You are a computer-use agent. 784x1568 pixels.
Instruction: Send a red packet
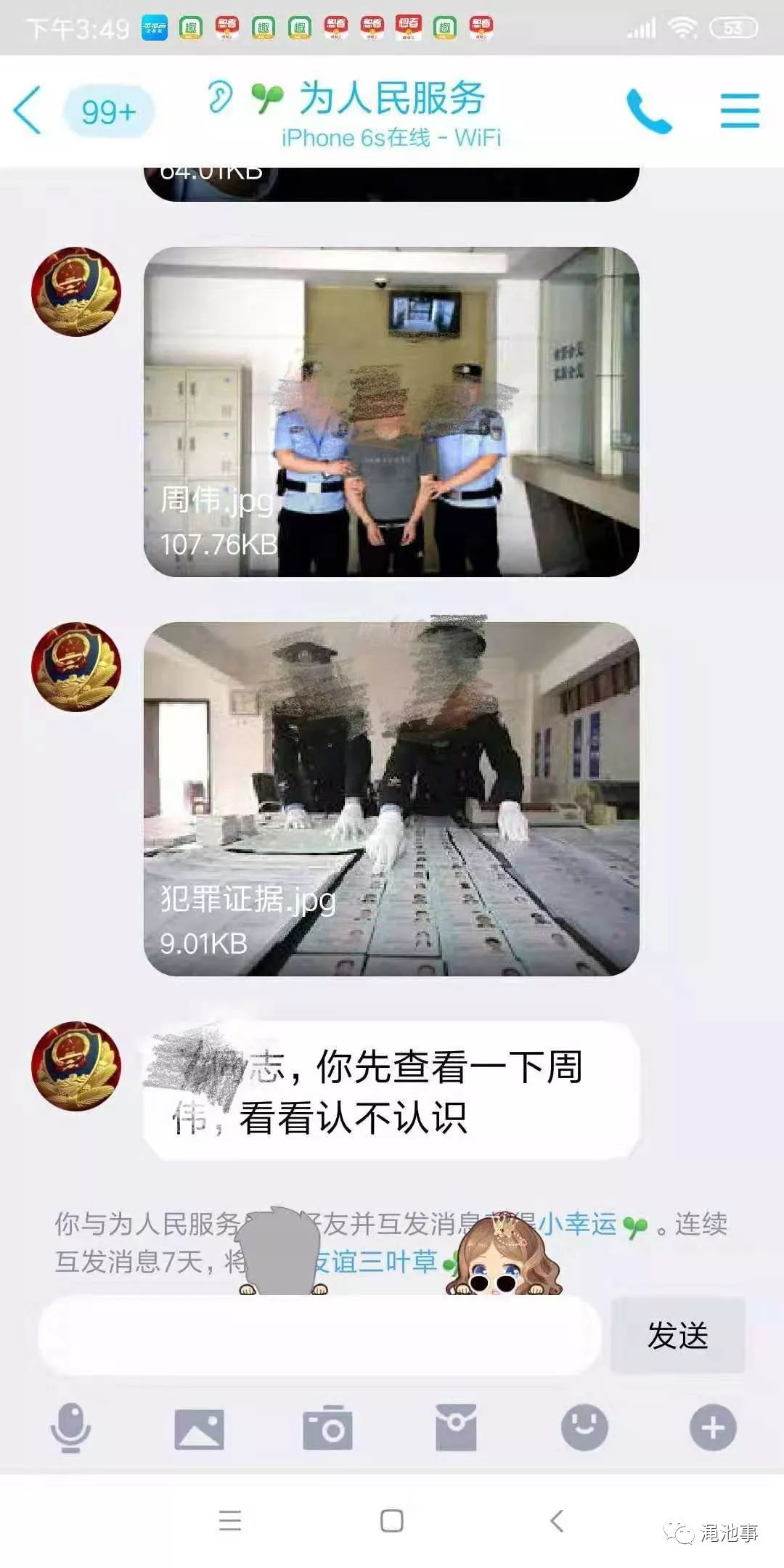pyautogui.click(x=456, y=1427)
